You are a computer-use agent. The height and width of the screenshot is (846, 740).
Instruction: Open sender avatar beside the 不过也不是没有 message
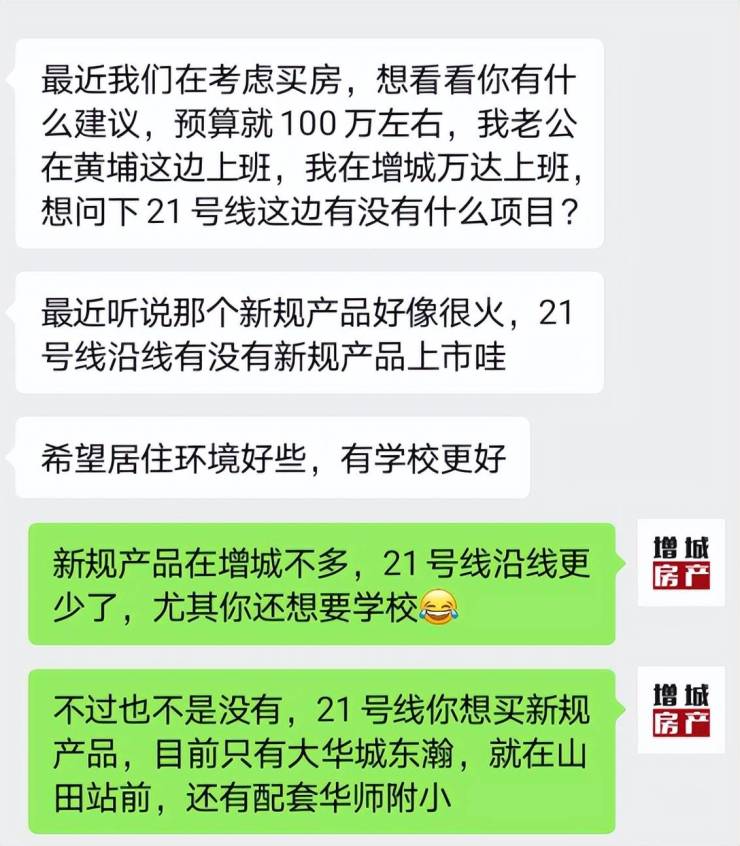click(x=681, y=709)
